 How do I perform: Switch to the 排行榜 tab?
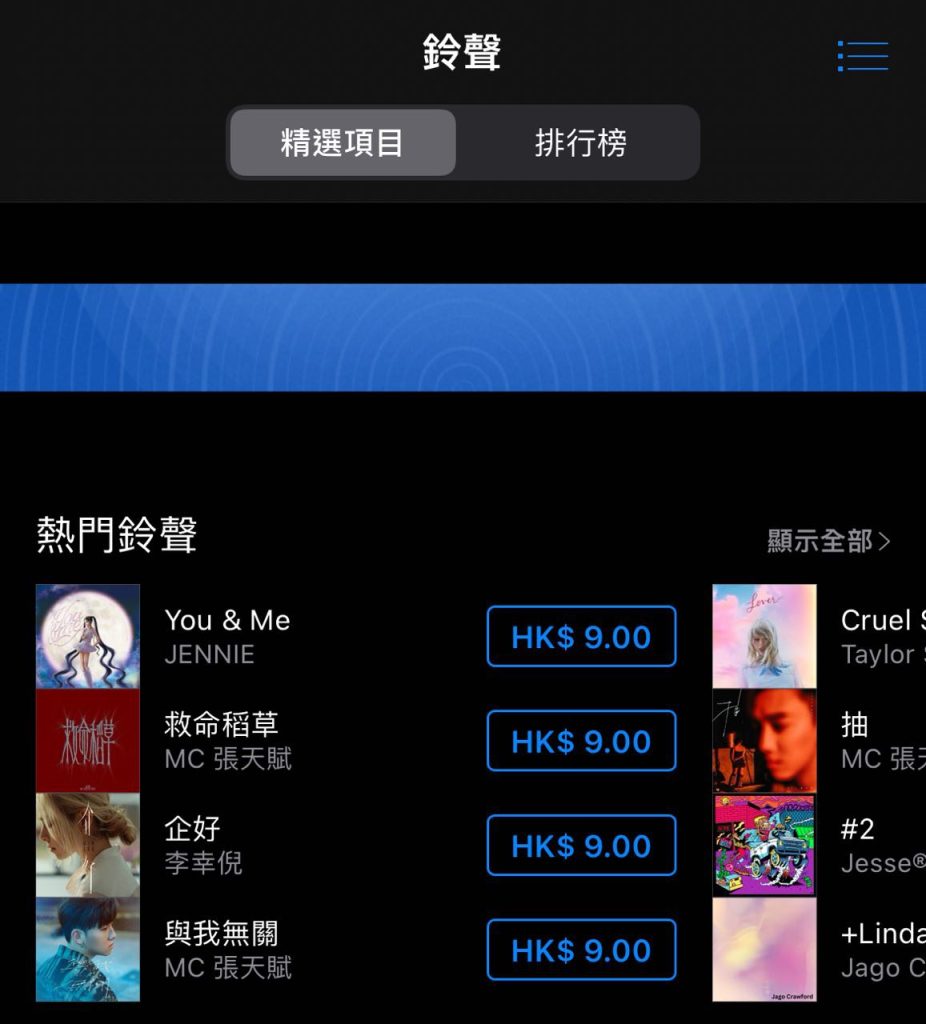click(580, 143)
